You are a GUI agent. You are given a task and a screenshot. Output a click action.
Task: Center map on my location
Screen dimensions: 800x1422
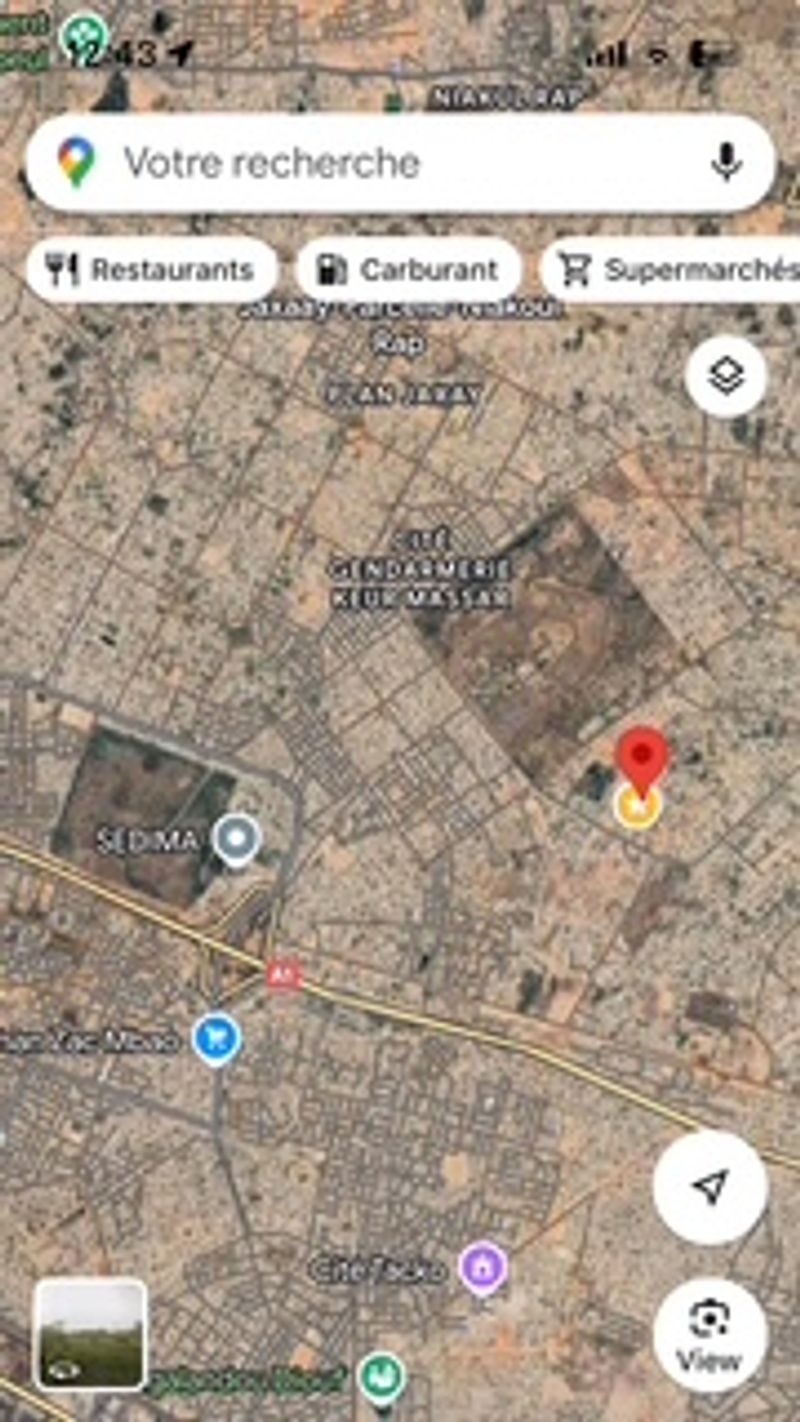[x=710, y=1187]
